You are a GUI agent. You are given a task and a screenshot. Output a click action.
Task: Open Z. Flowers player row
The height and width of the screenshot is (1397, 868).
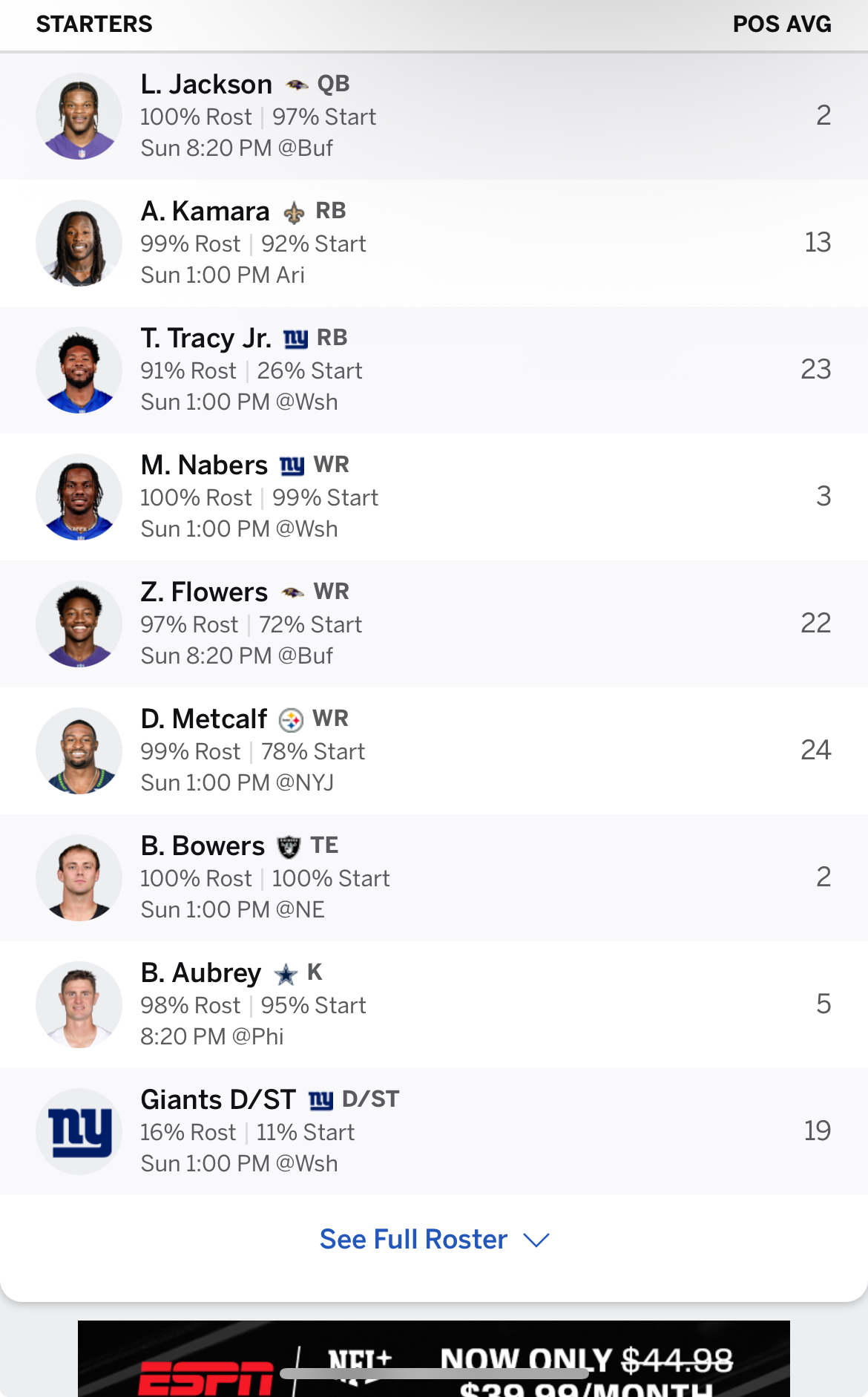pyautogui.click(x=204, y=592)
